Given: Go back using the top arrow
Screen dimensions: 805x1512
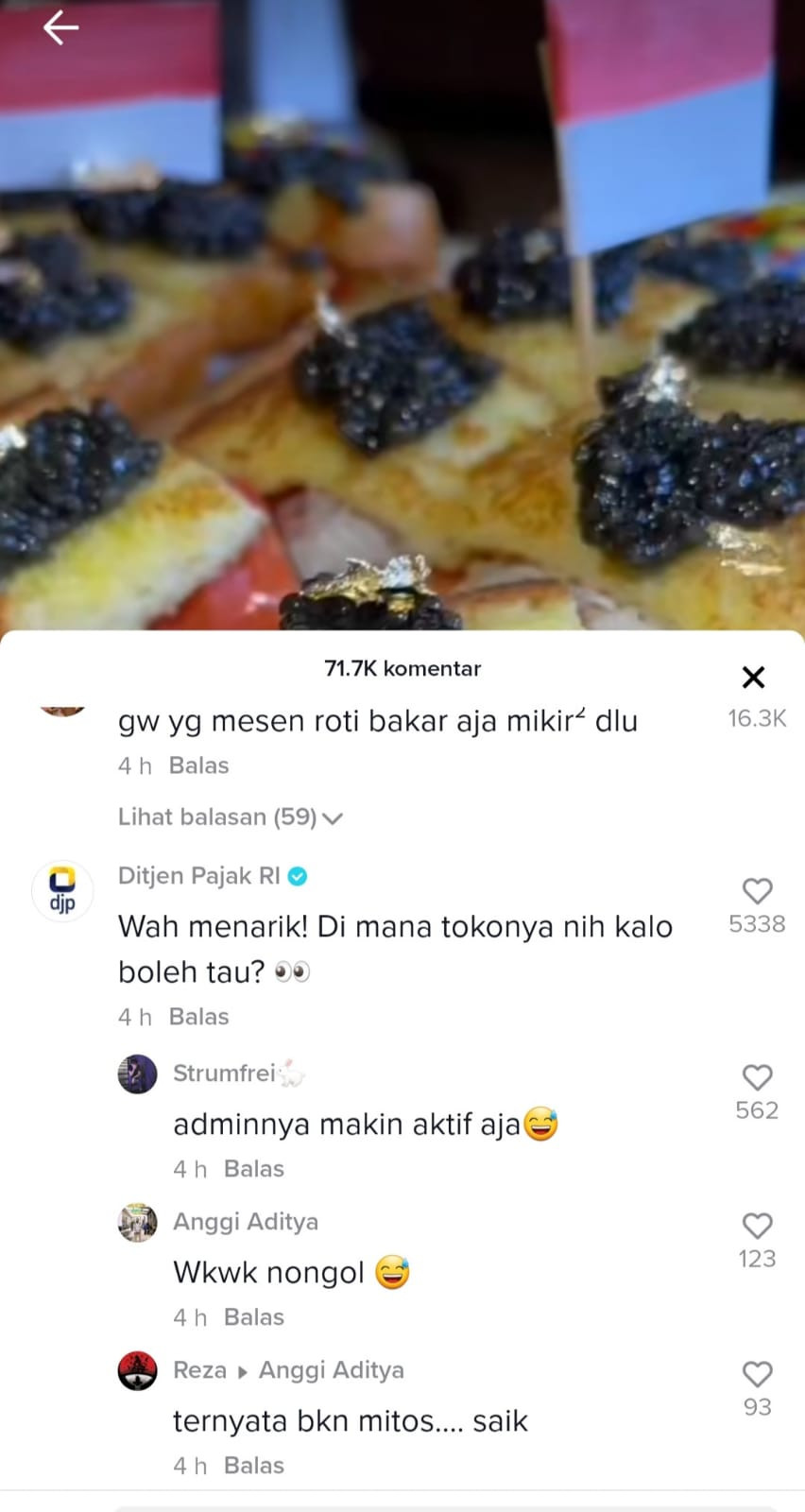Looking at the screenshot, I should tap(60, 28).
